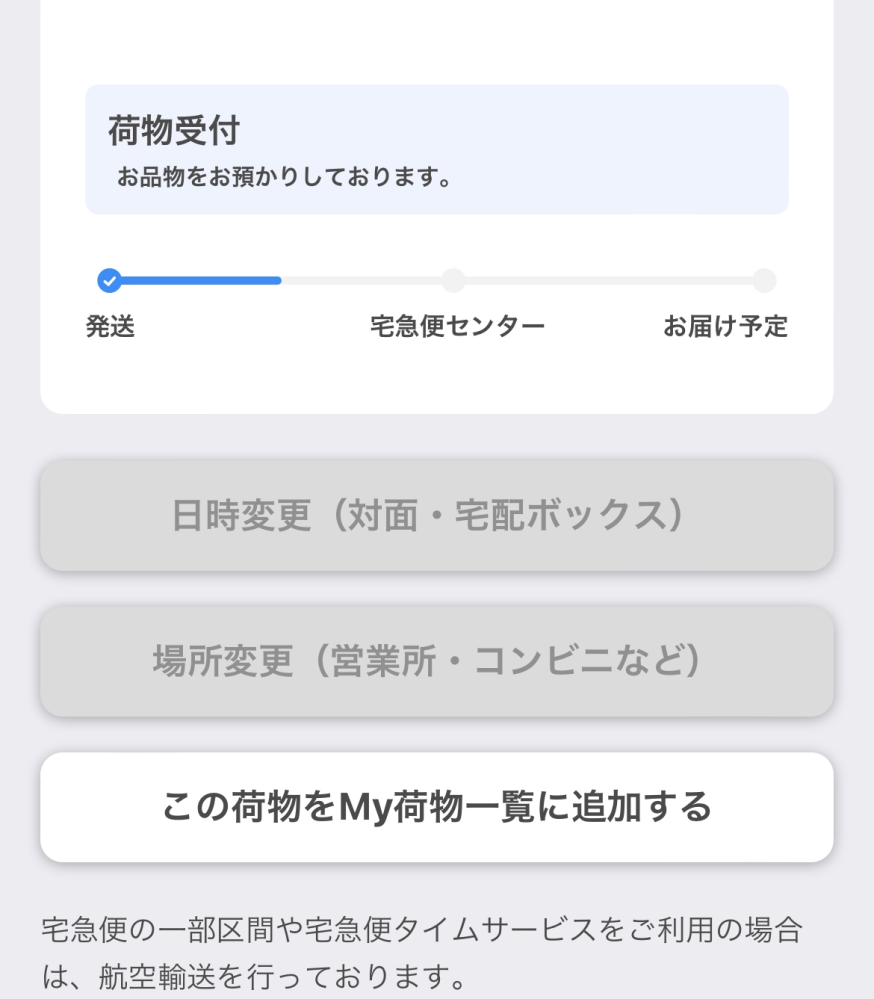
Task: Expand the 荷物受付 status details panel
Action: (437, 148)
